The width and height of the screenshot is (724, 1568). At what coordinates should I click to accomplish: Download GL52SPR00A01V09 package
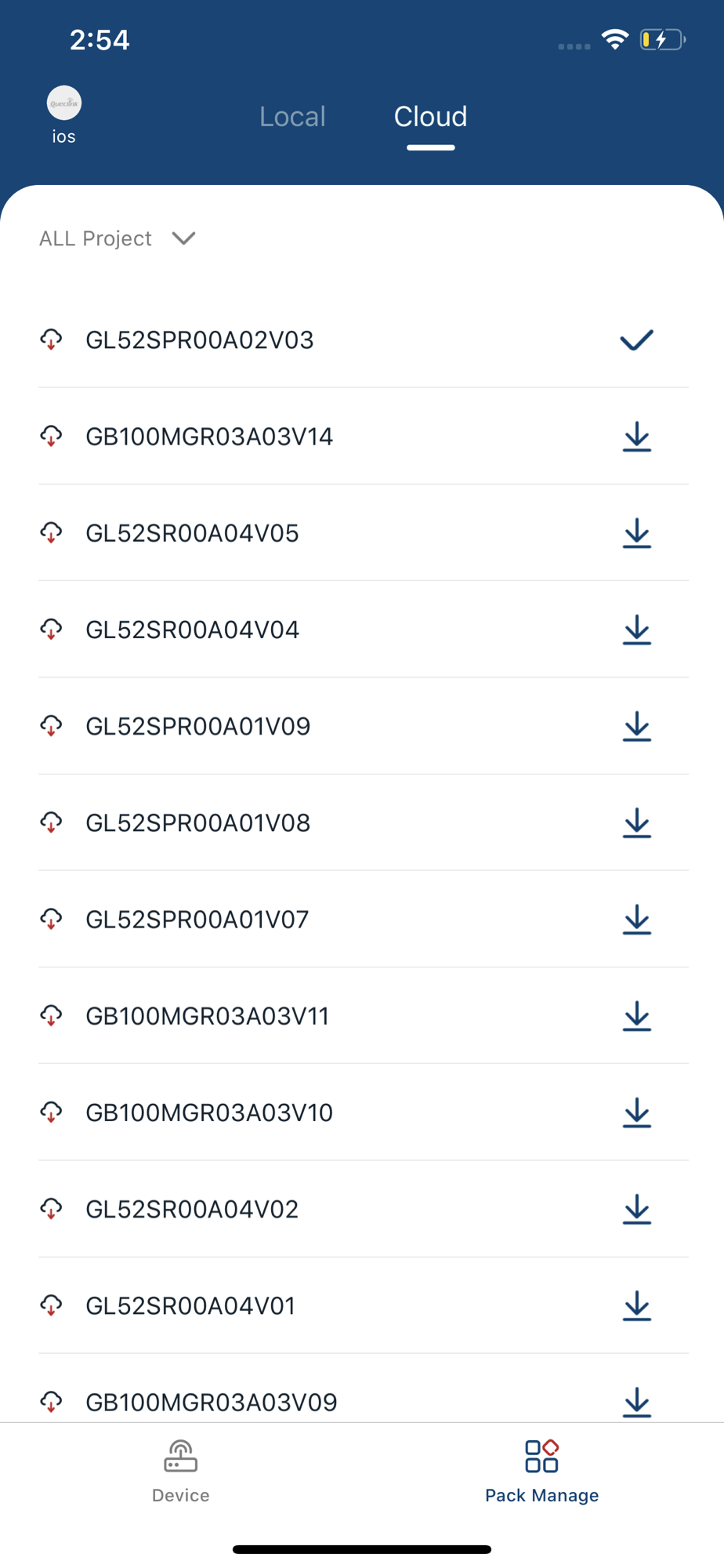pyautogui.click(x=637, y=726)
